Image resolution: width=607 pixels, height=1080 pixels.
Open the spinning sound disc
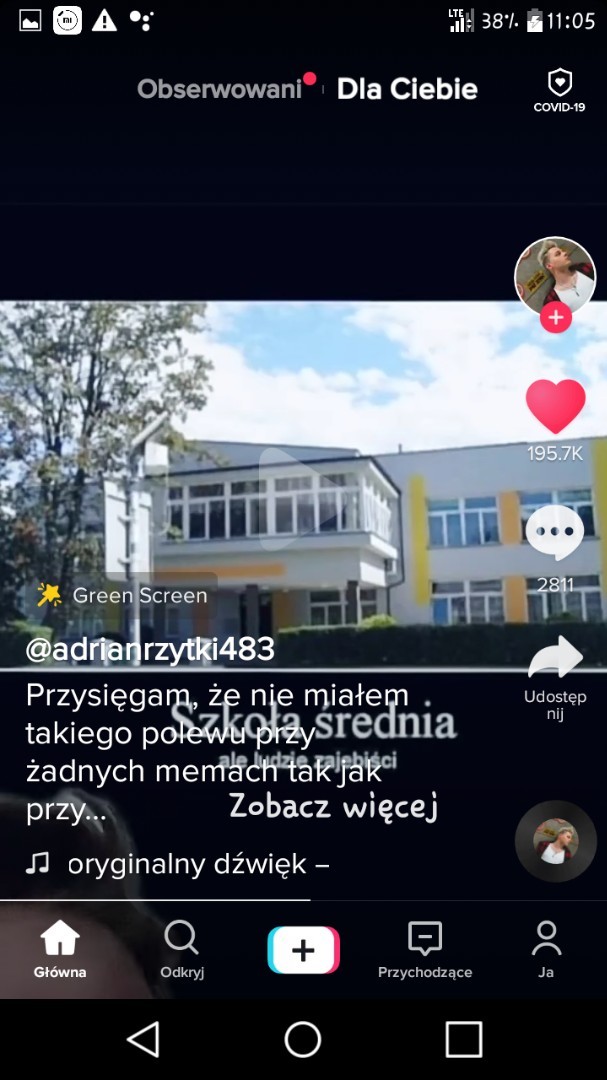555,841
